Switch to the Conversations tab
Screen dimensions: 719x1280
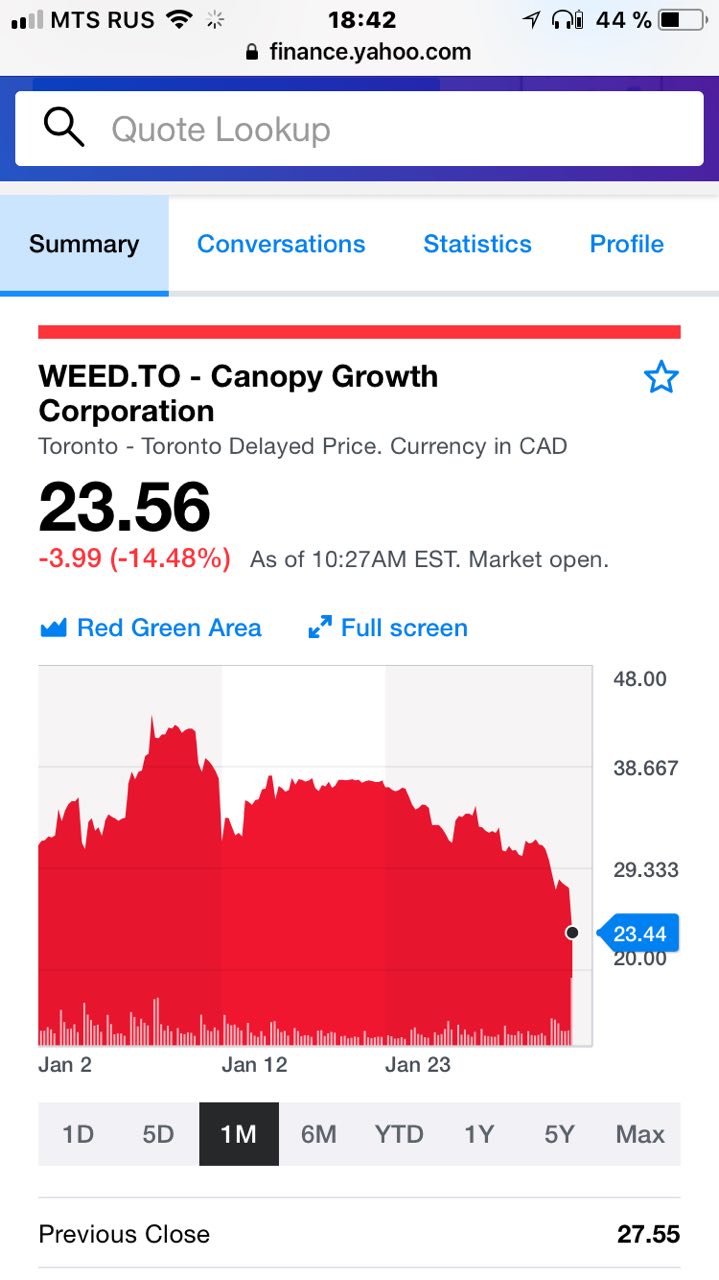[x=281, y=244]
